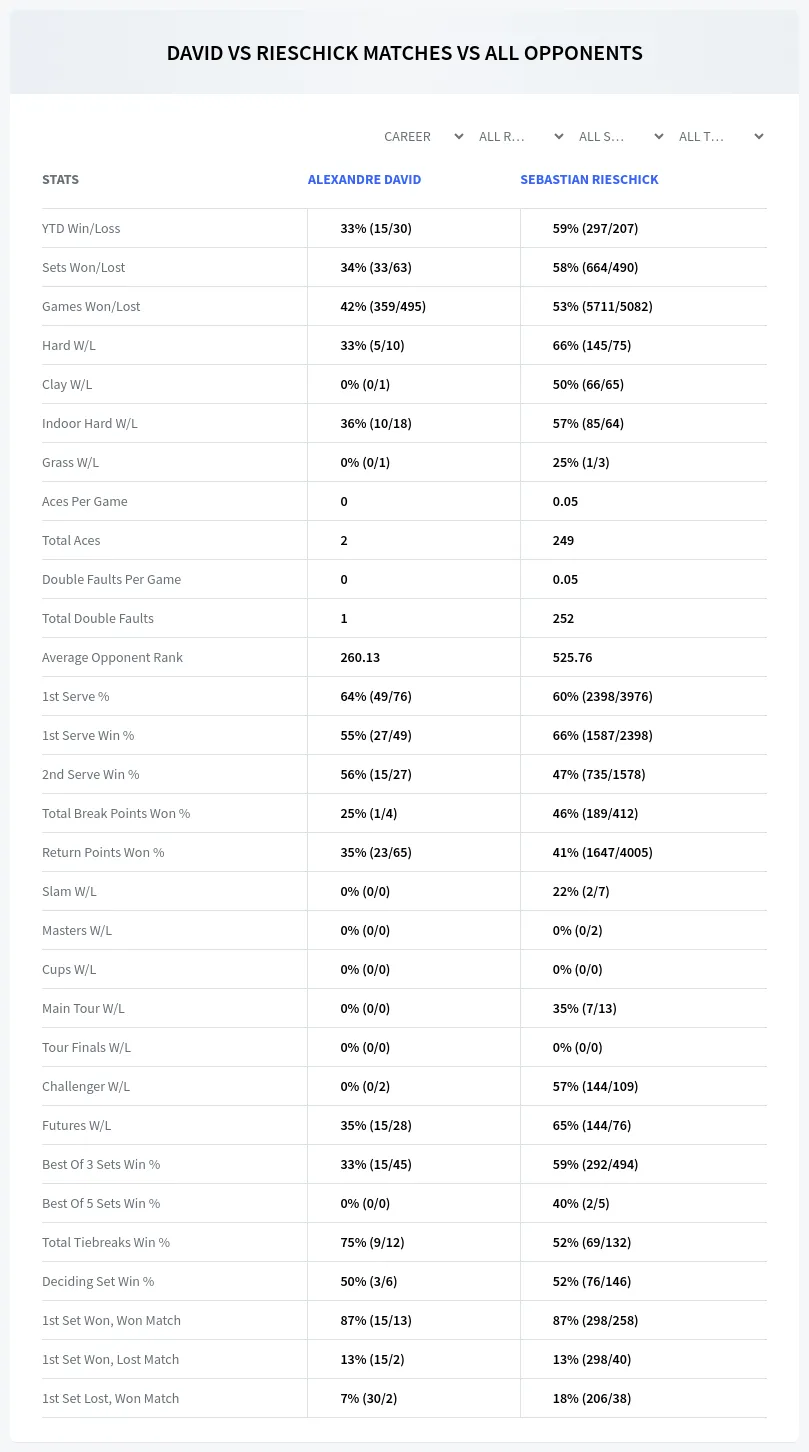
Task: Open Sebastian Rieschick's player link
Action: point(589,180)
